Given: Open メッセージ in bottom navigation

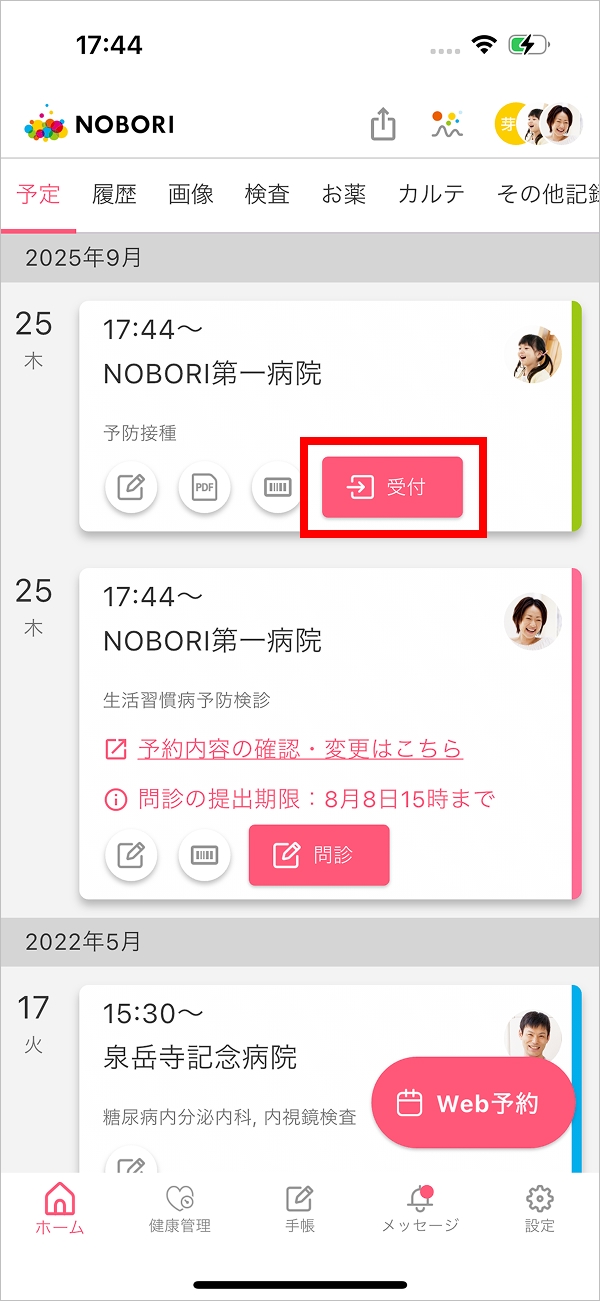Looking at the screenshot, I should (420, 1209).
